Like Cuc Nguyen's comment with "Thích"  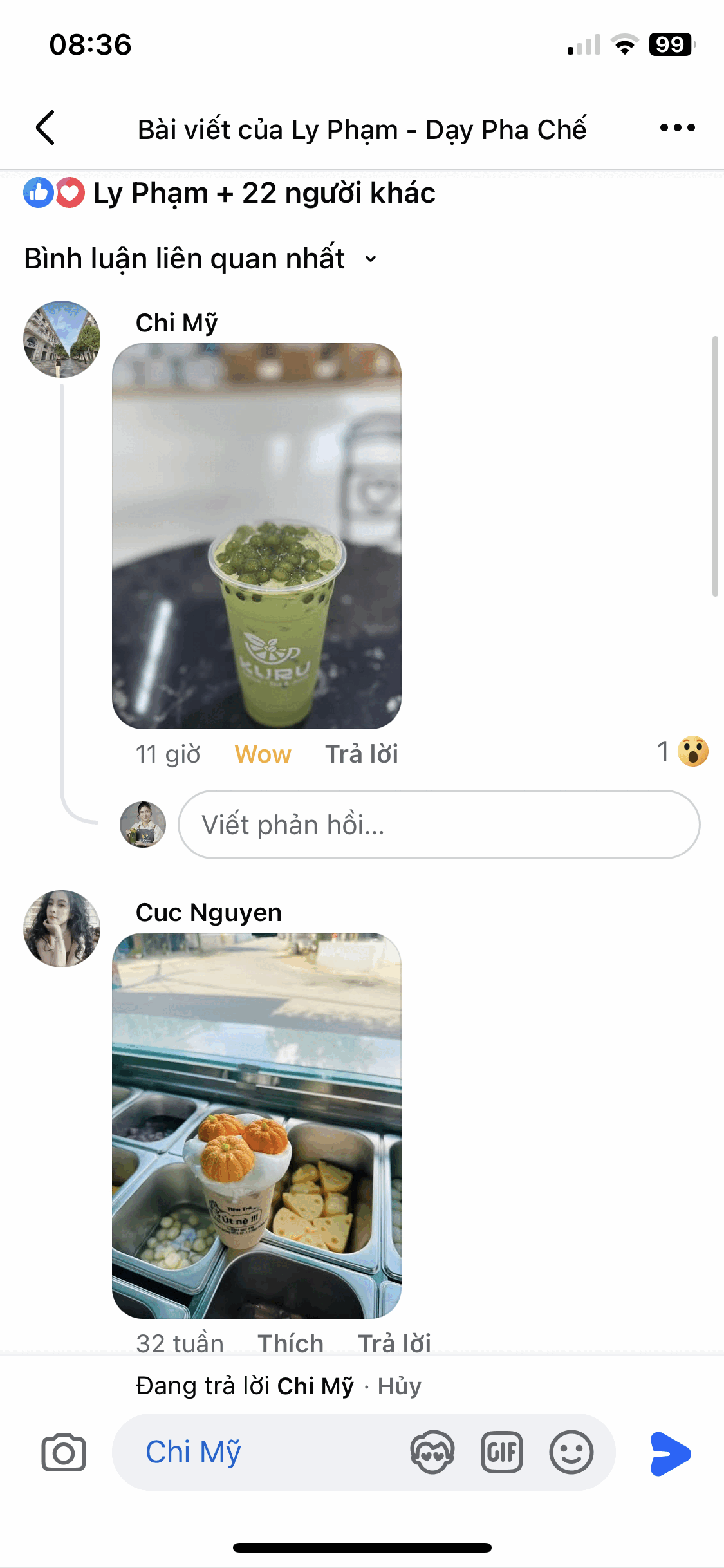tap(290, 1343)
